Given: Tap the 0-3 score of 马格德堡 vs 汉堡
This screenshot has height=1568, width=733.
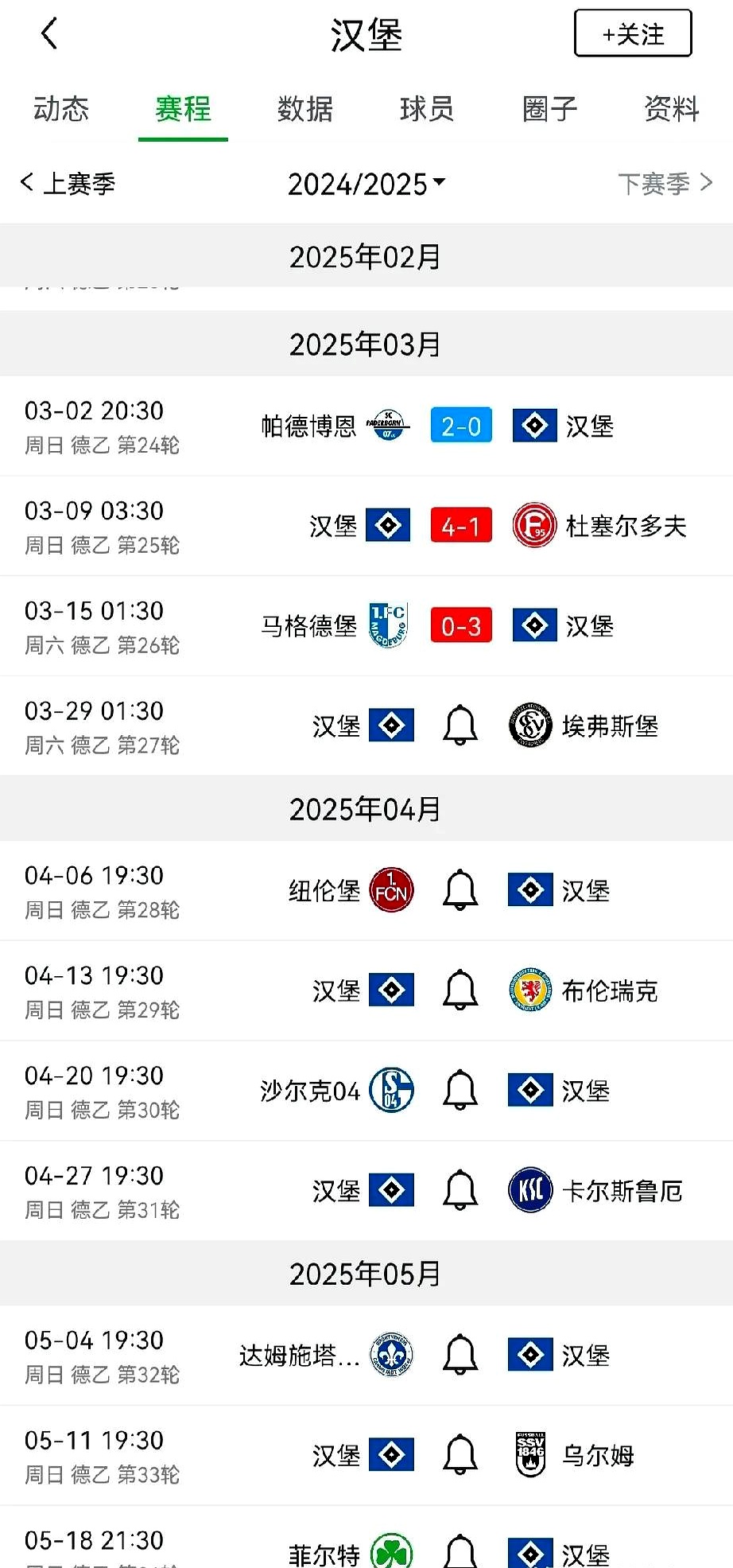Looking at the screenshot, I should click(461, 625).
